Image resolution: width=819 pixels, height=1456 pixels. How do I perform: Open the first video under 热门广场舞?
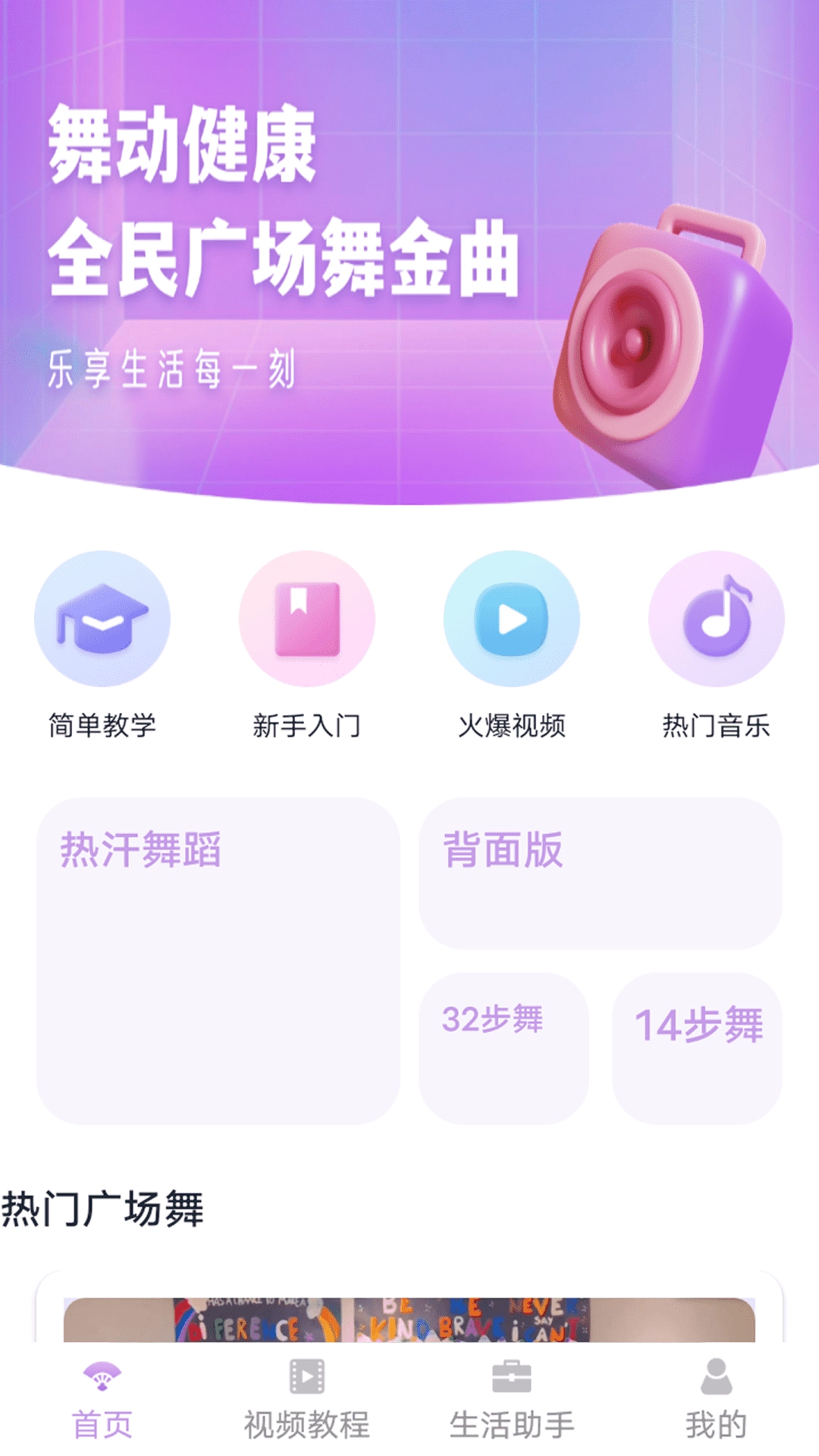click(x=409, y=1318)
